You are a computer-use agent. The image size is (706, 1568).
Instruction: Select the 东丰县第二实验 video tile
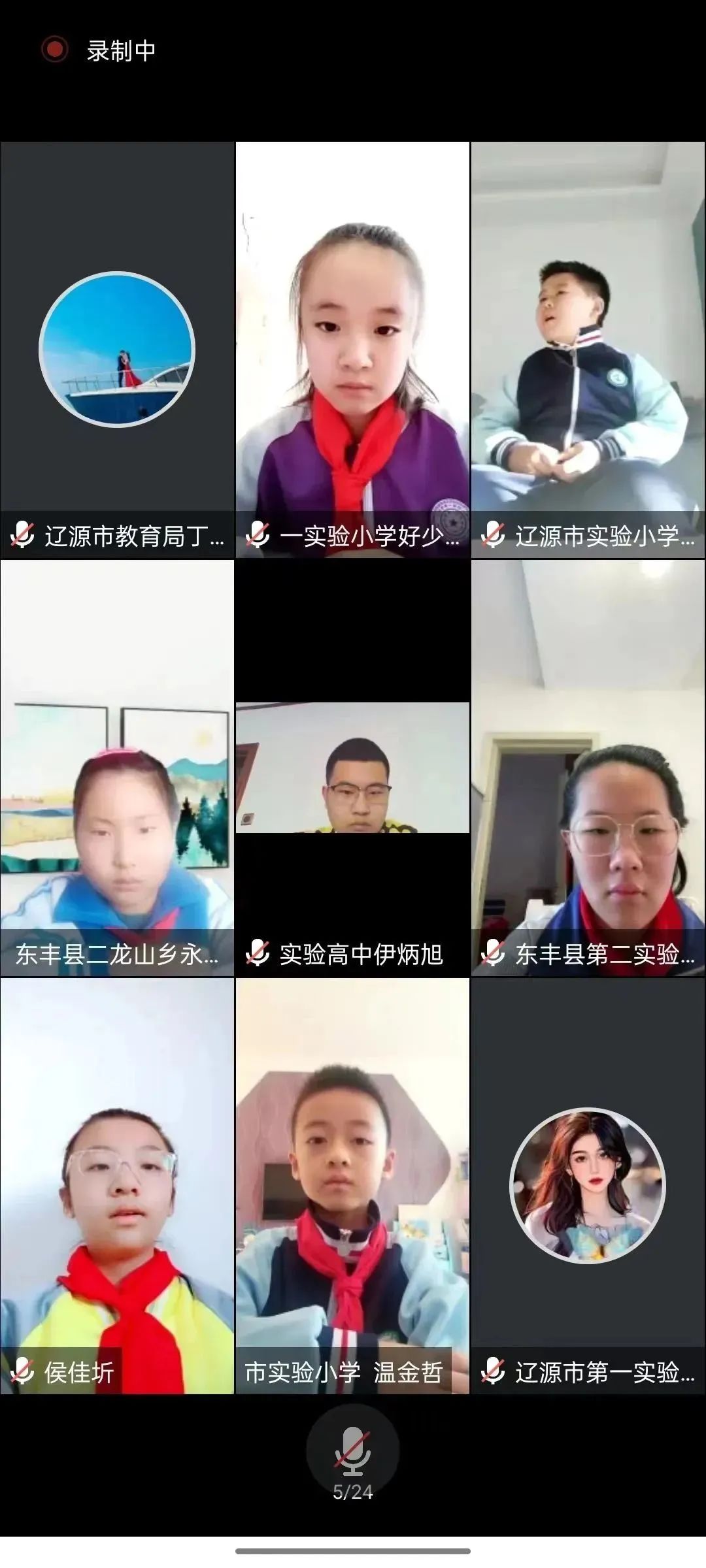click(x=588, y=768)
